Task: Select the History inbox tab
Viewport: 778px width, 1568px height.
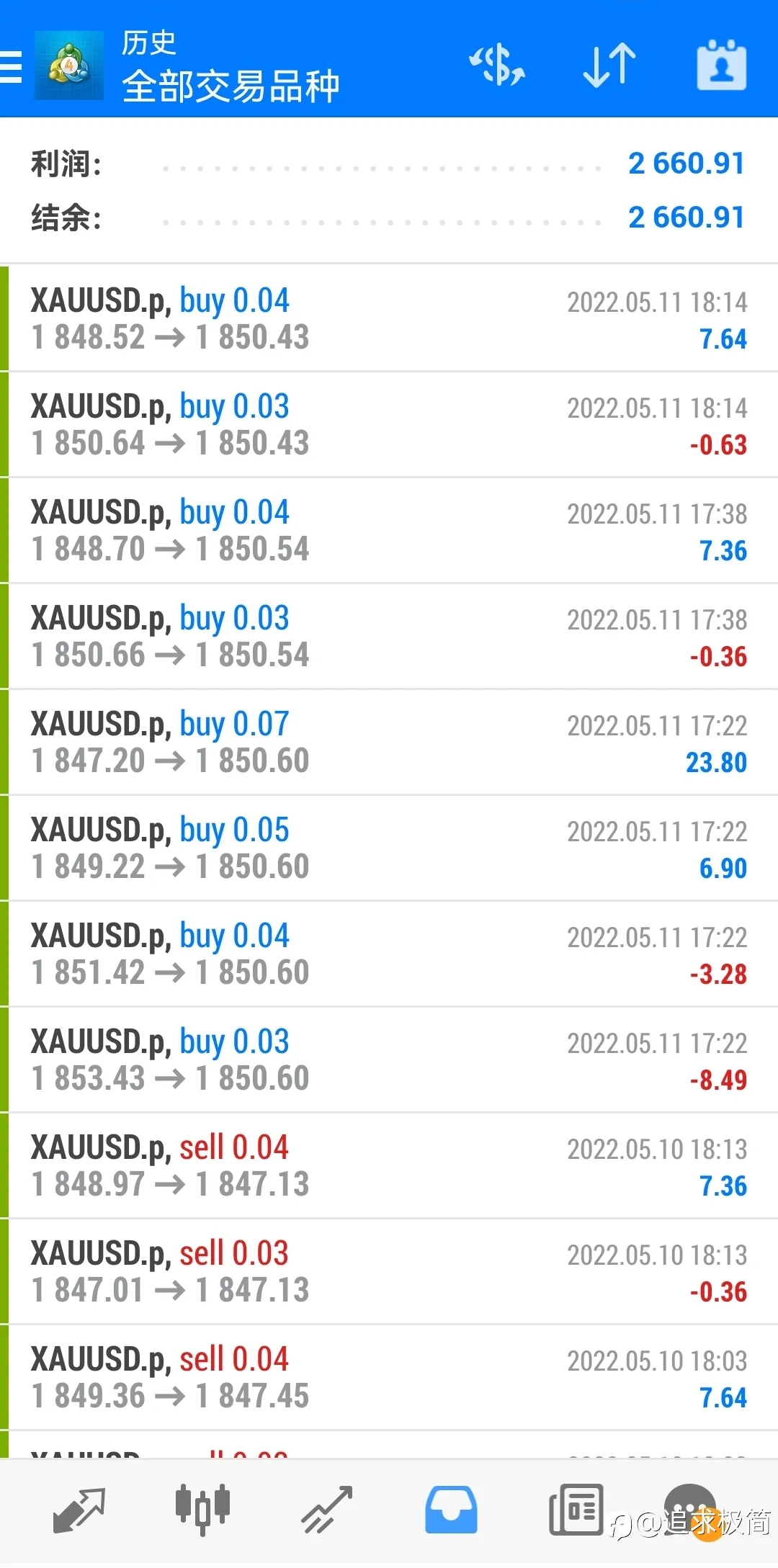Action: (x=451, y=1510)
